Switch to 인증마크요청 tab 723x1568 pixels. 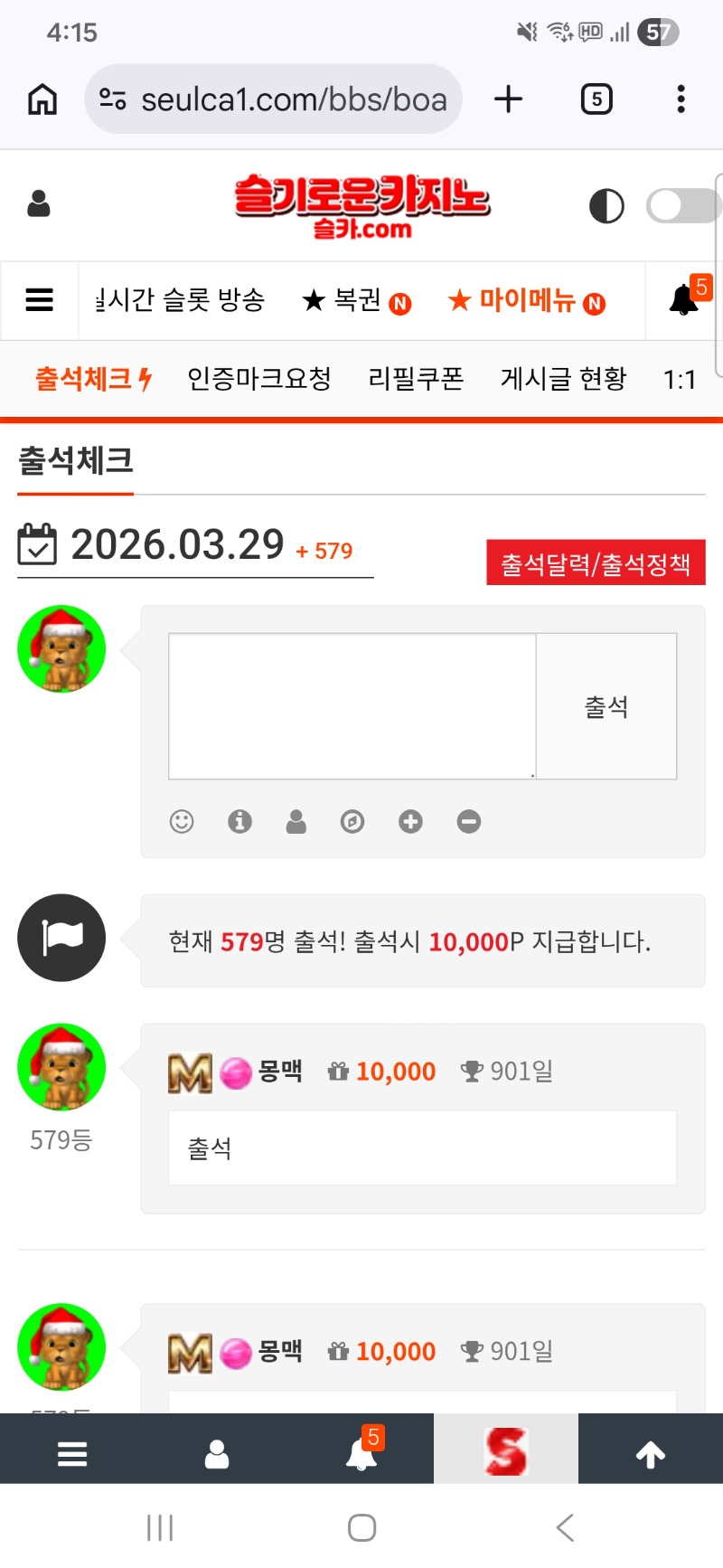pyautogui.click(x=259, y=379)
